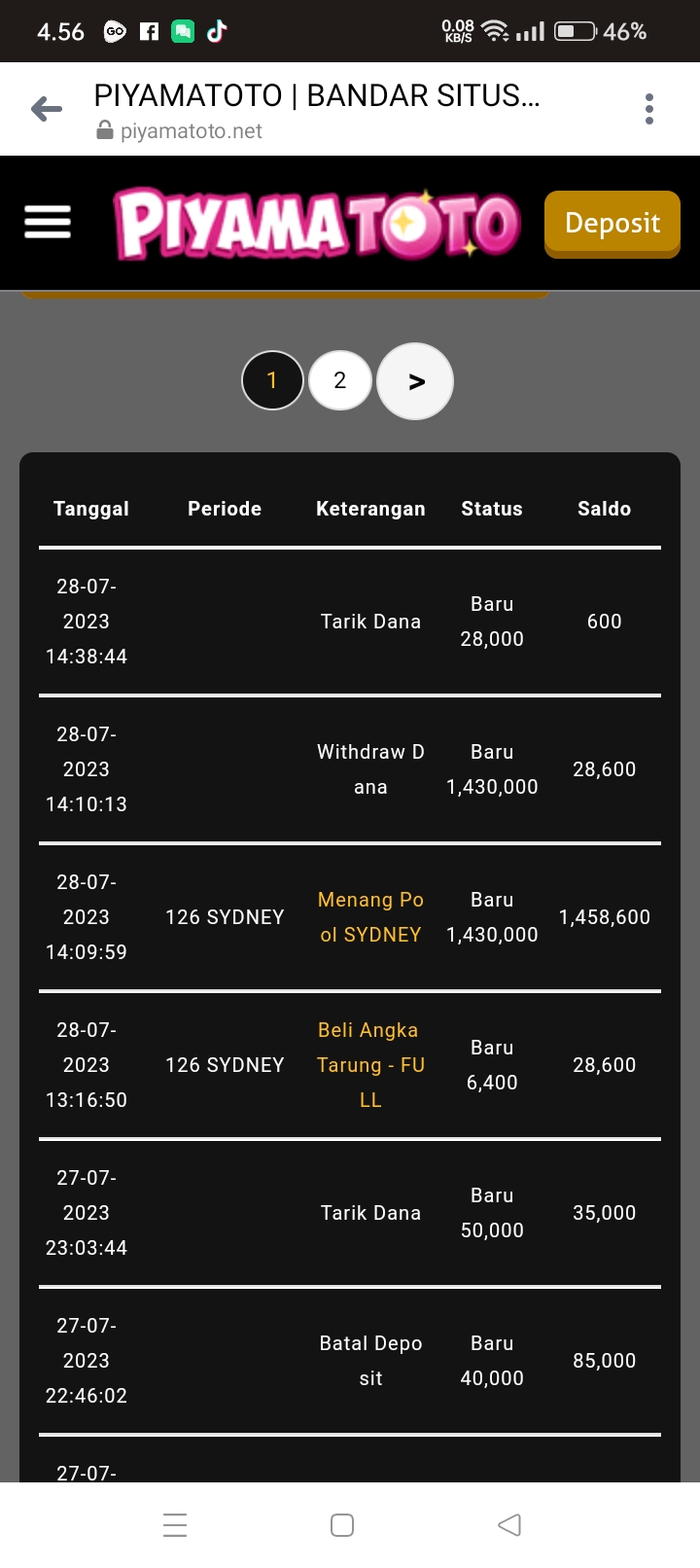This screenshot has height=1568, width=700.
Task: Go back using the browser arrow
Action: (x=47, y=109)
